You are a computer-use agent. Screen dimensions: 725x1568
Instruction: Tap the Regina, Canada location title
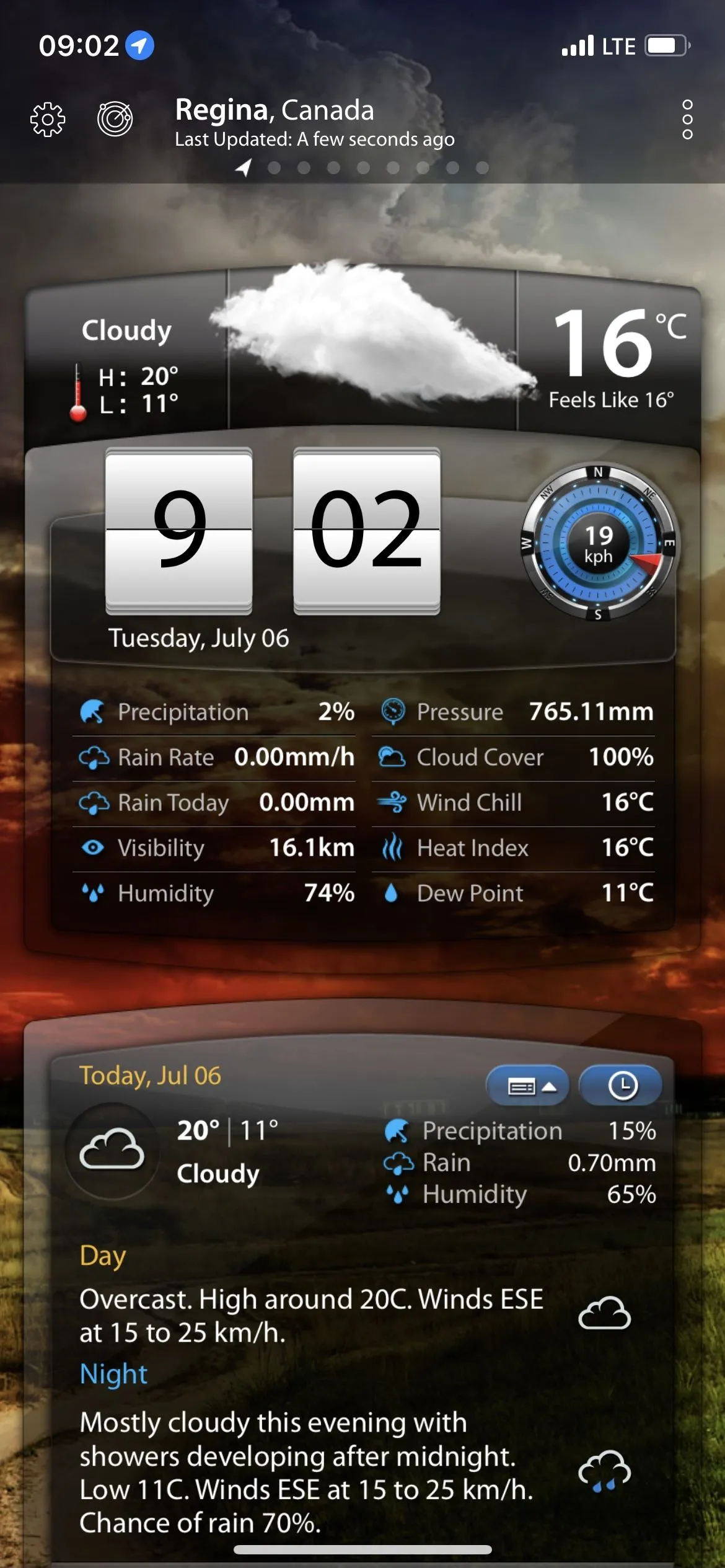pyautogui.click(x=275, y=110)
